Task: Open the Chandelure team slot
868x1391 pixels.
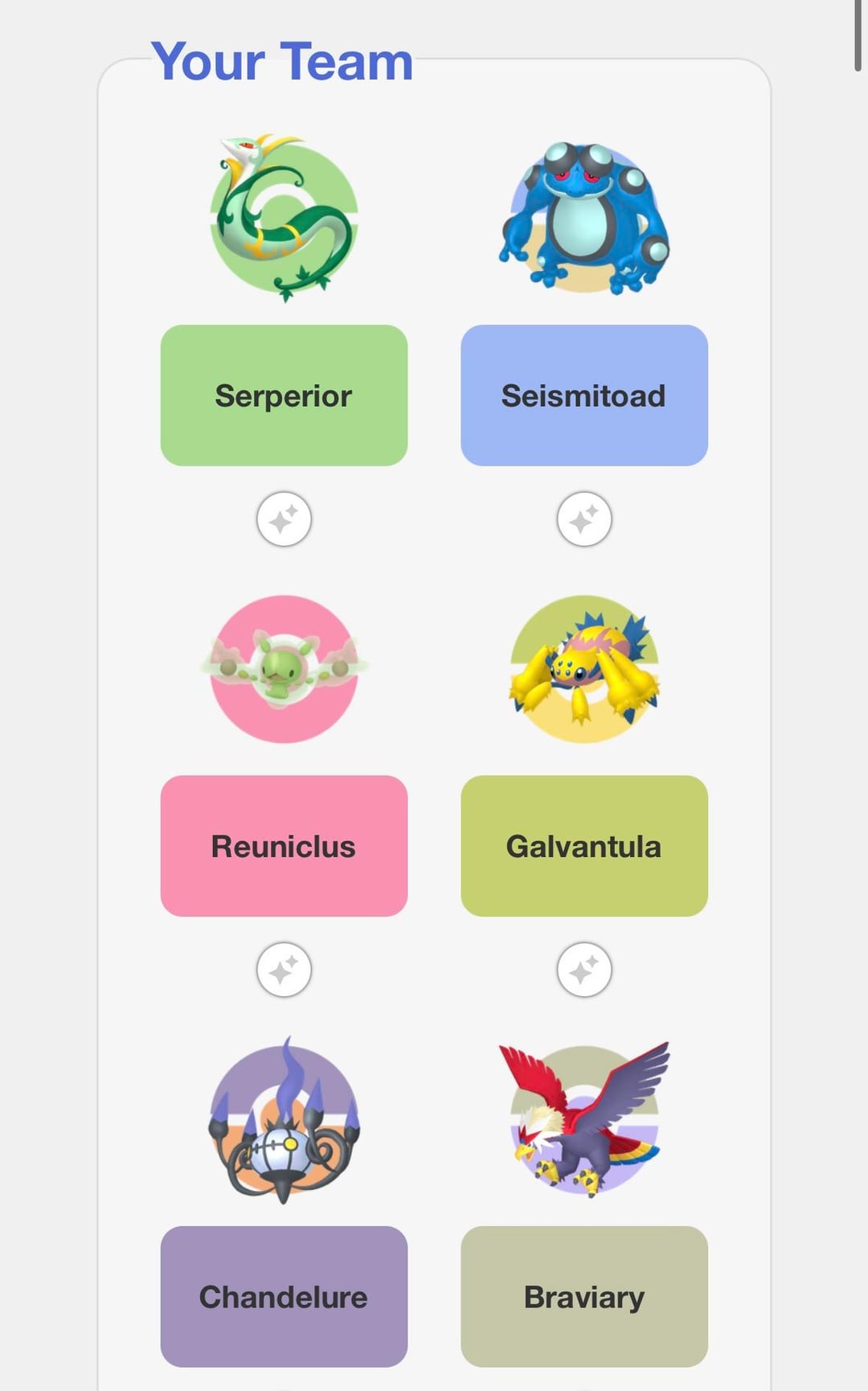Action: click(x=284, y=1295)
